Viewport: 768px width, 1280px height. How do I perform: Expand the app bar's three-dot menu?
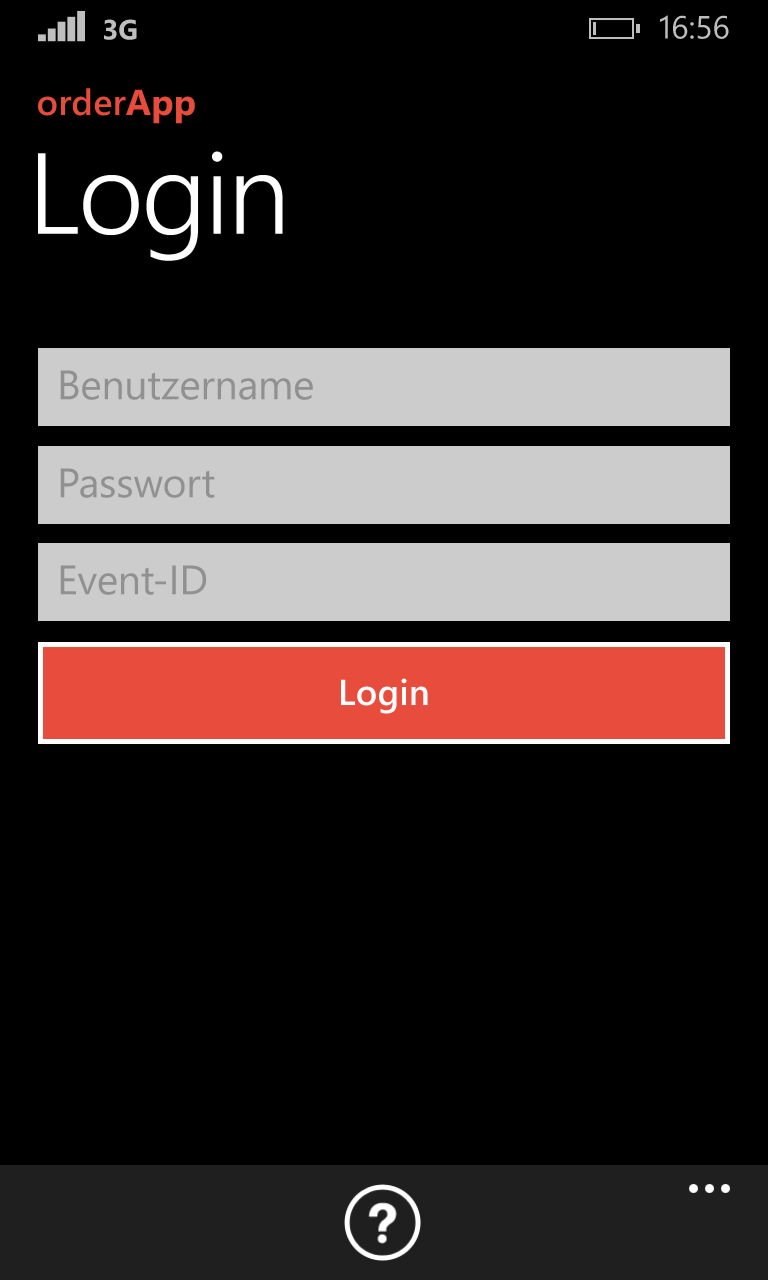(710, 1189)
